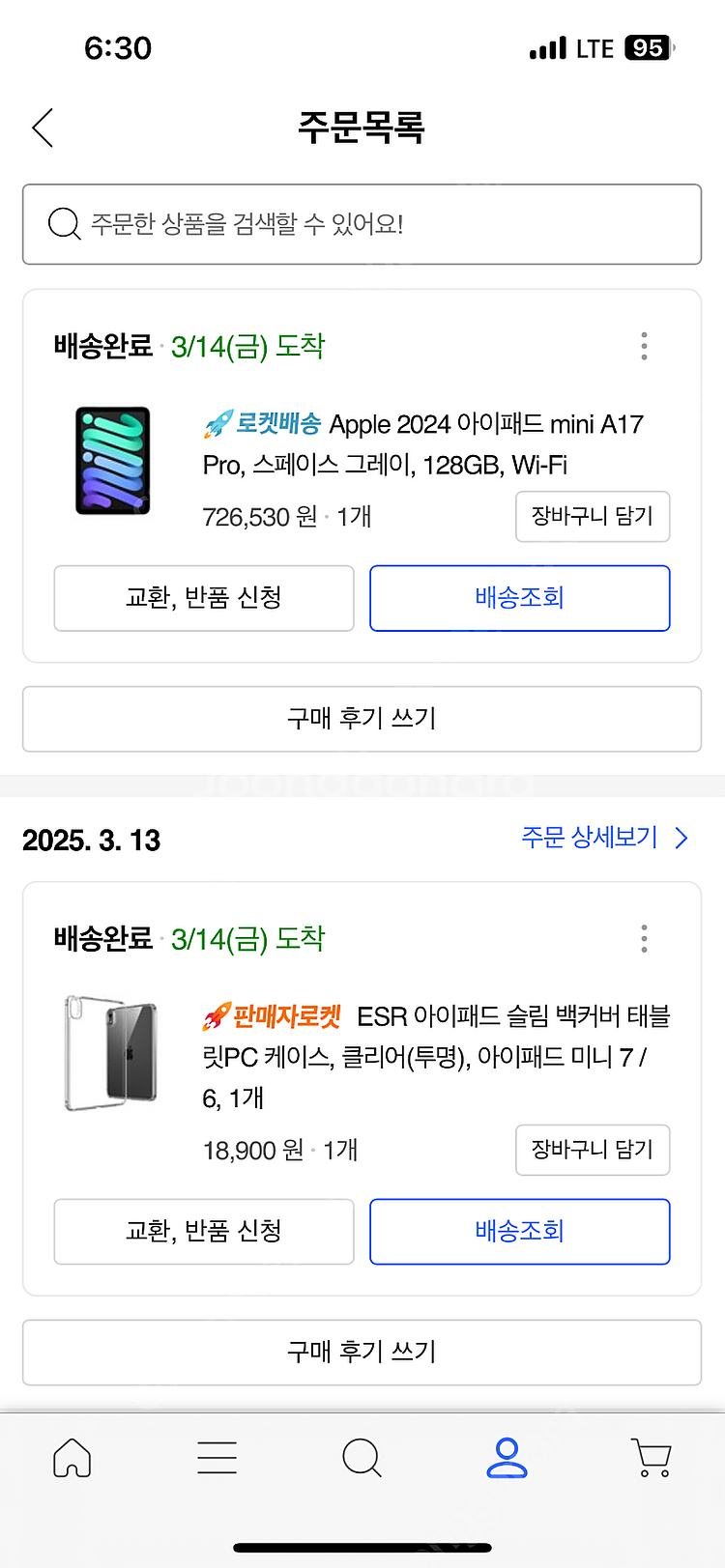Add the ESR iPad case to the cart
Image resolution: width=725 pixels, height=1568 pixels.
click(x=592, y=1150)
